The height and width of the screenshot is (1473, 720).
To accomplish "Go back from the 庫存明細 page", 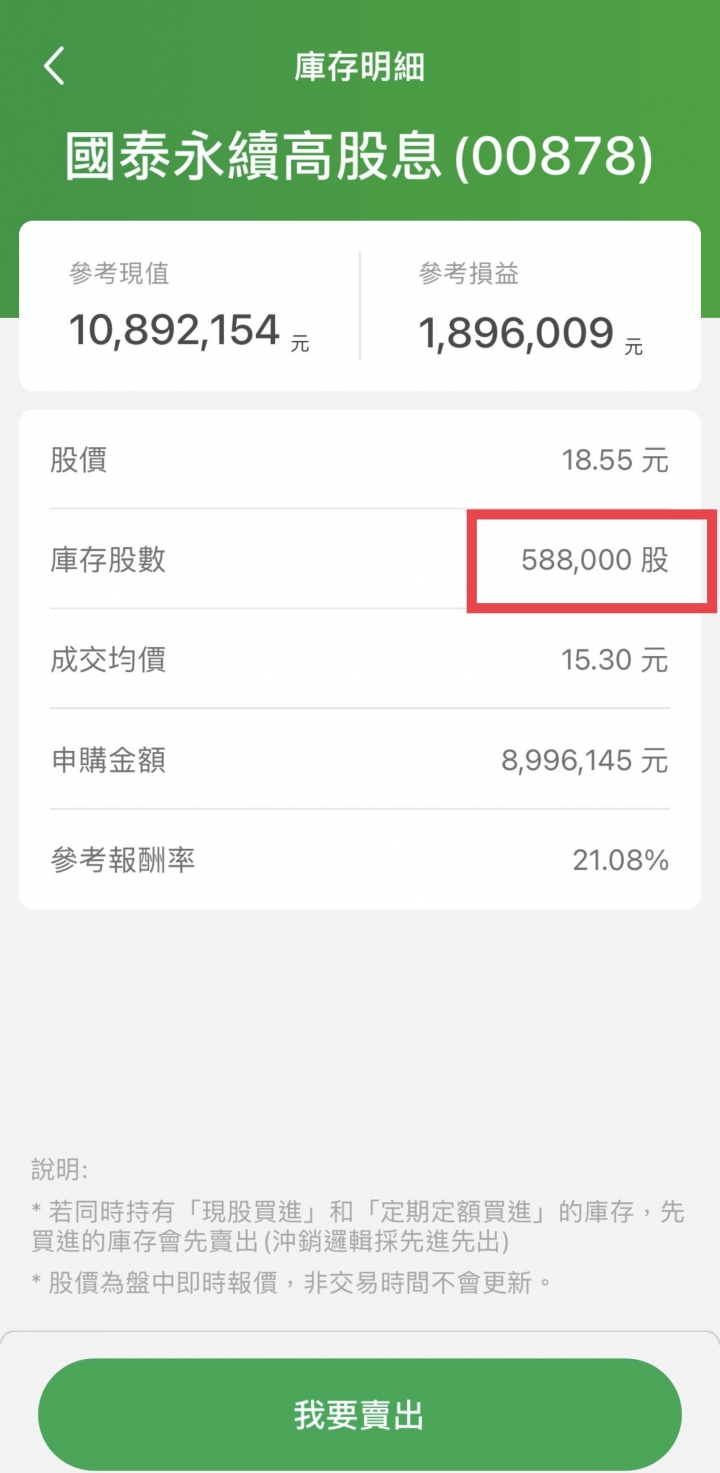I will (55, 66).
